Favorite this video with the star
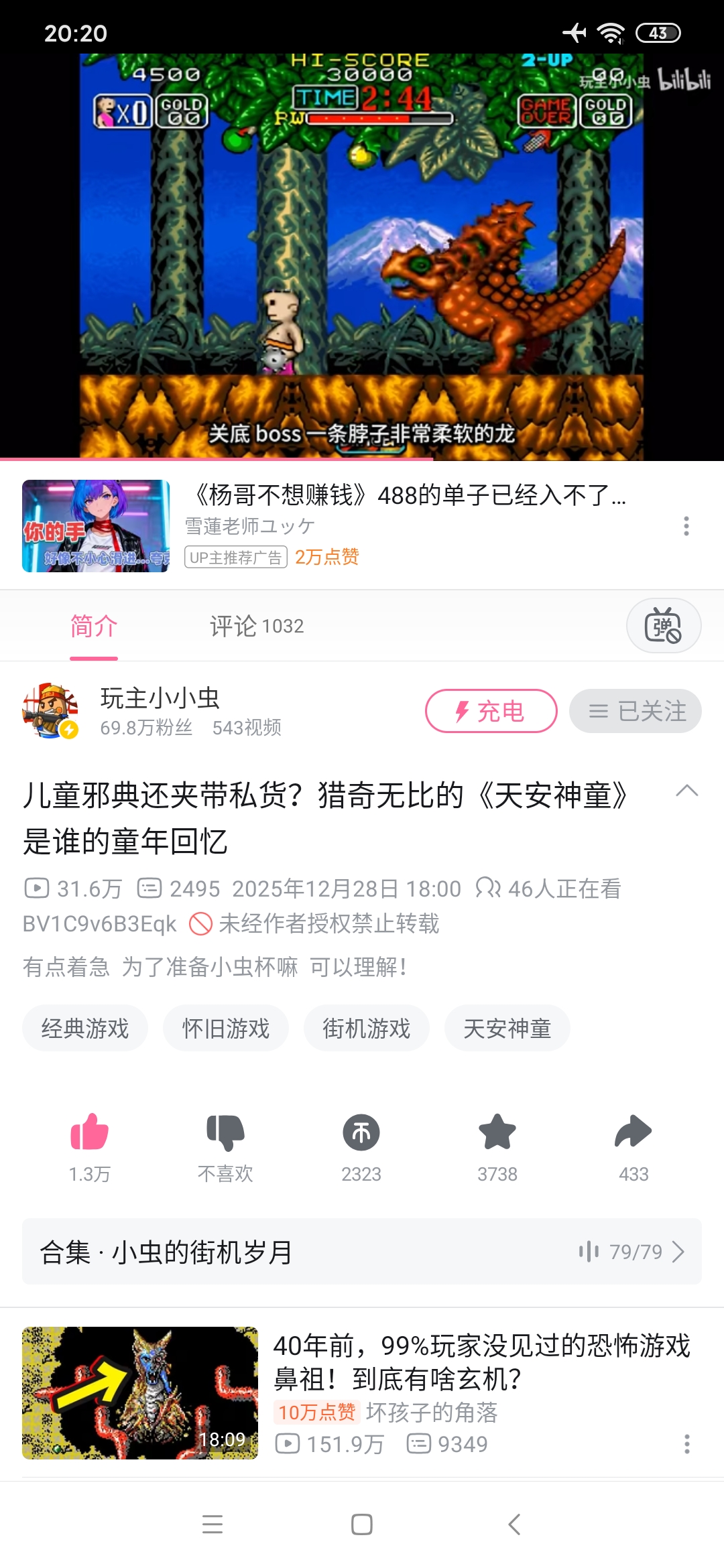Image resolution: width=724 pixels, height=1568 pixels. (497, 1132)
